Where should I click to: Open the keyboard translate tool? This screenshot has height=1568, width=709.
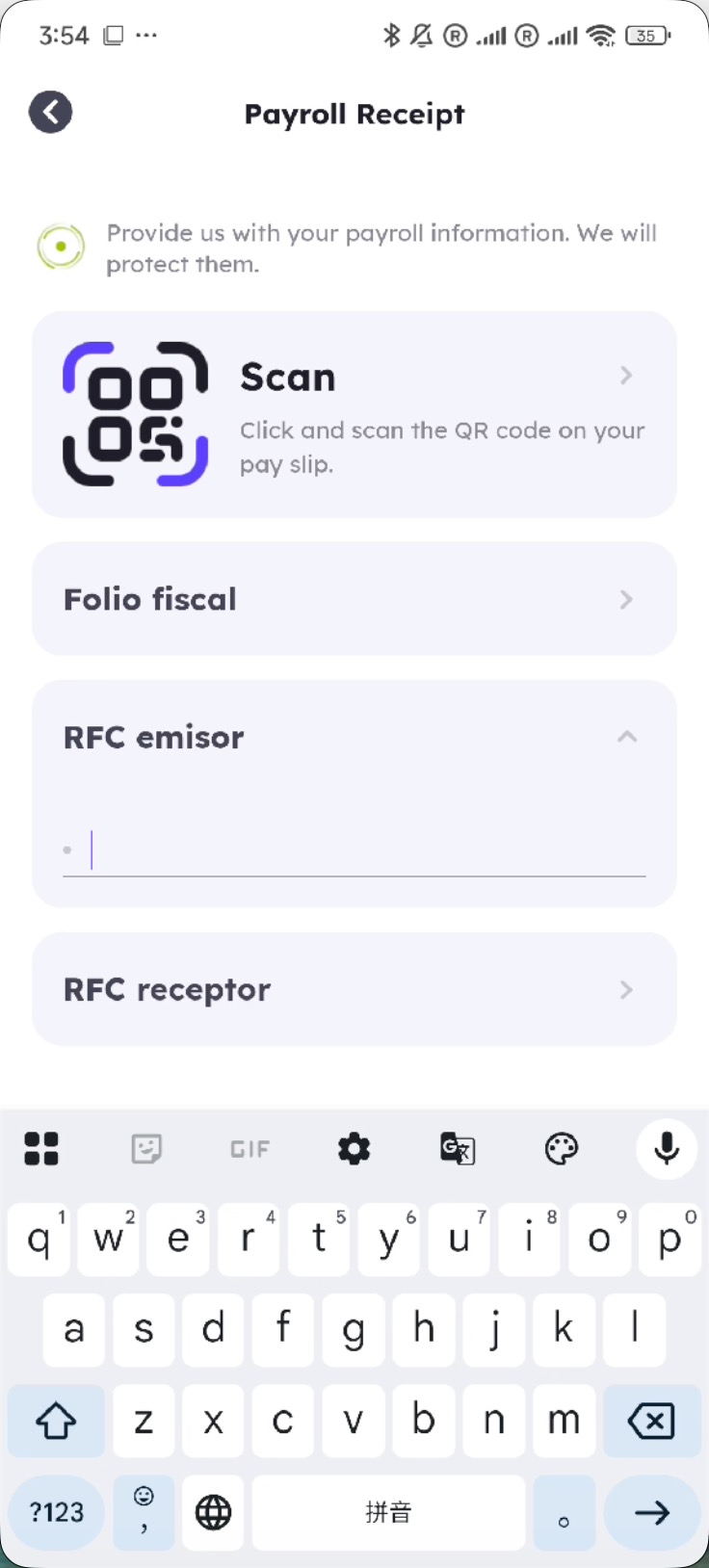point(458,1148)
